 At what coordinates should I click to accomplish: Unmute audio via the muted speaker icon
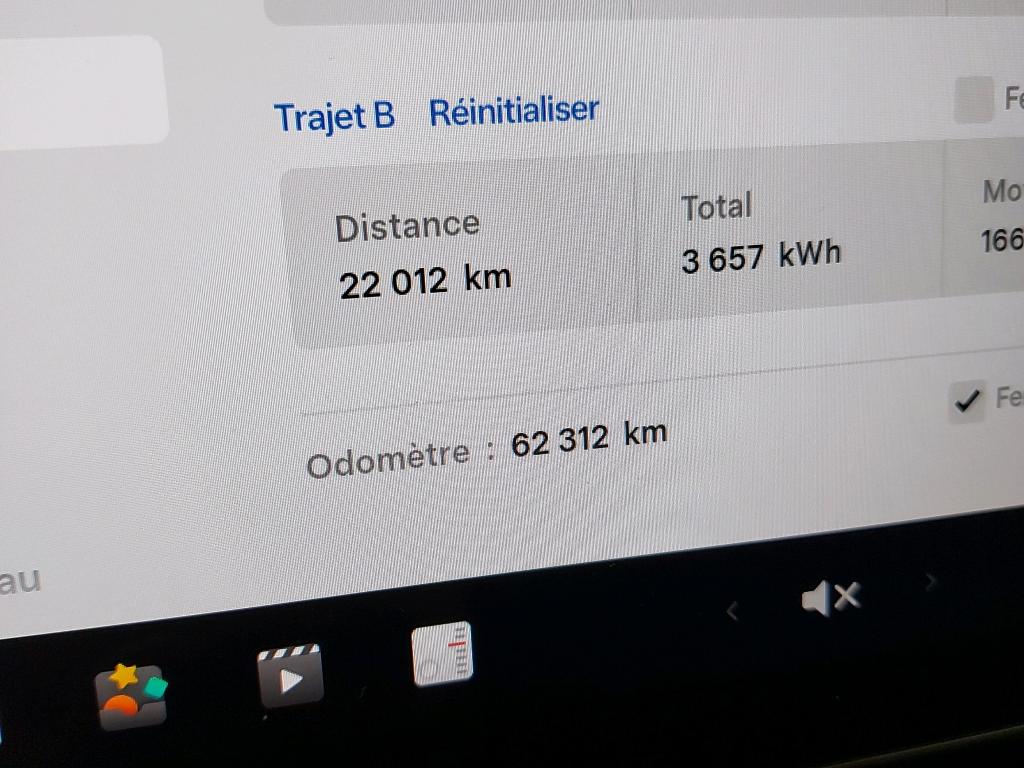830,599
